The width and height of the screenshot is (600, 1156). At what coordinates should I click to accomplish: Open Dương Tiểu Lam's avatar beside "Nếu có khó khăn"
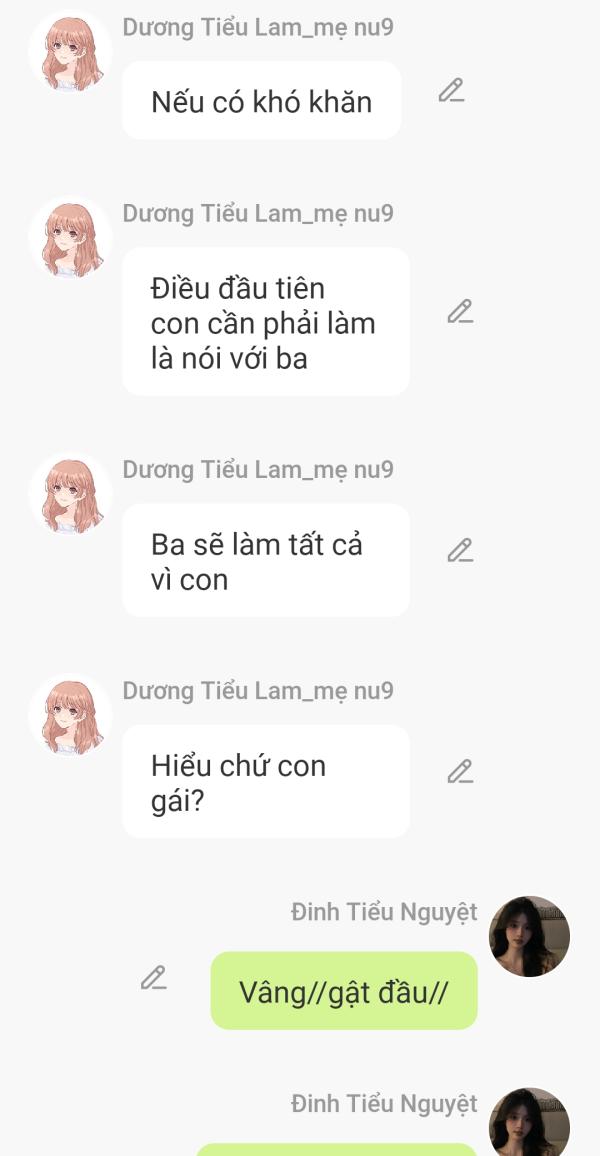tap(70, 52)
